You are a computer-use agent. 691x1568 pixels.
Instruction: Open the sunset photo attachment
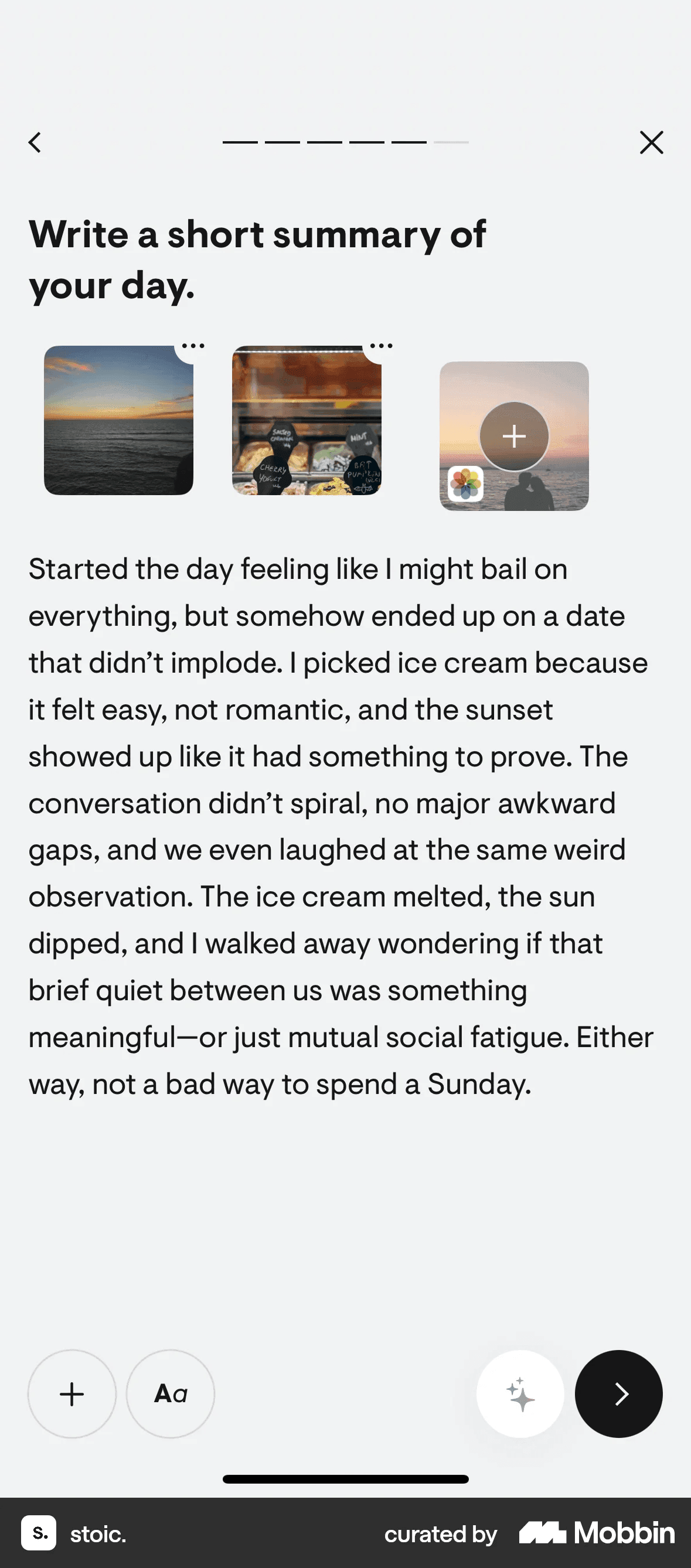118,421
